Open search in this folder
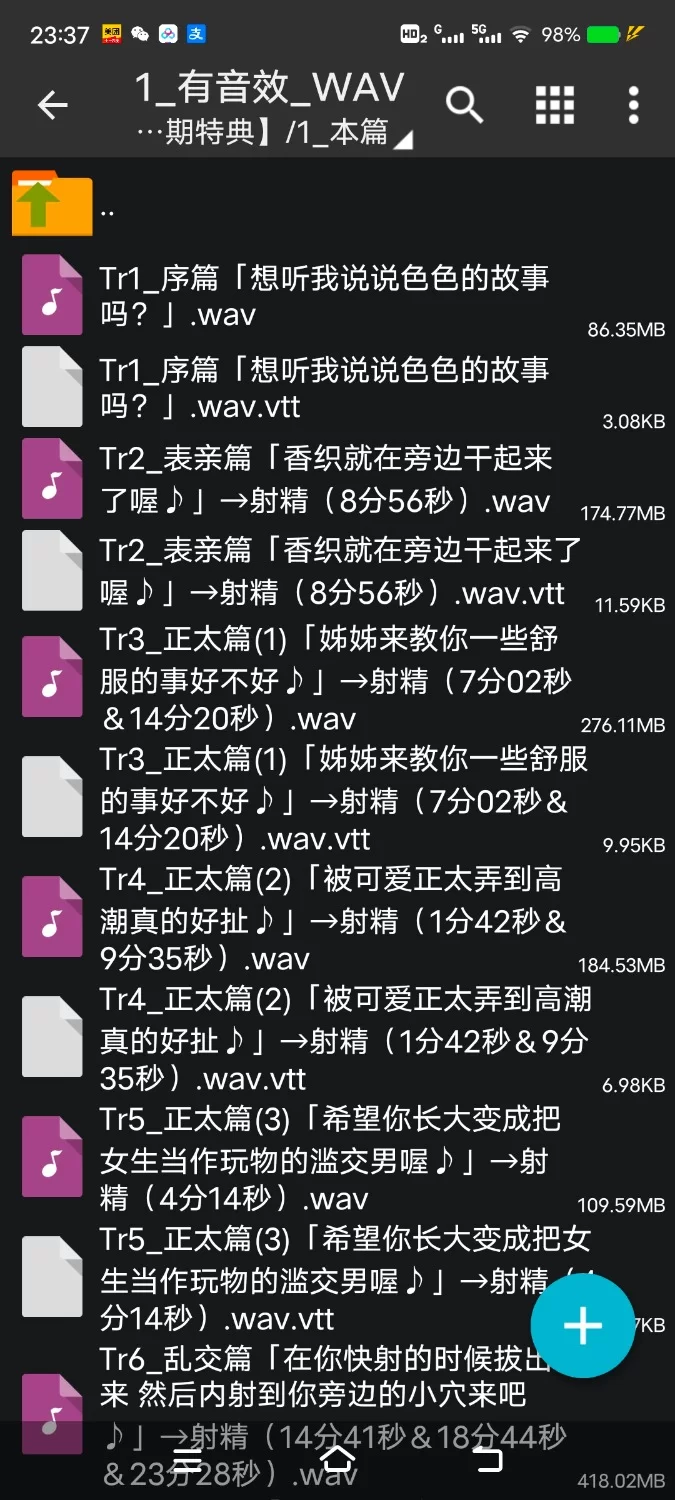The width and height of the screenshot is (675, 1500). pyautogui.click(x=464, y=105)
